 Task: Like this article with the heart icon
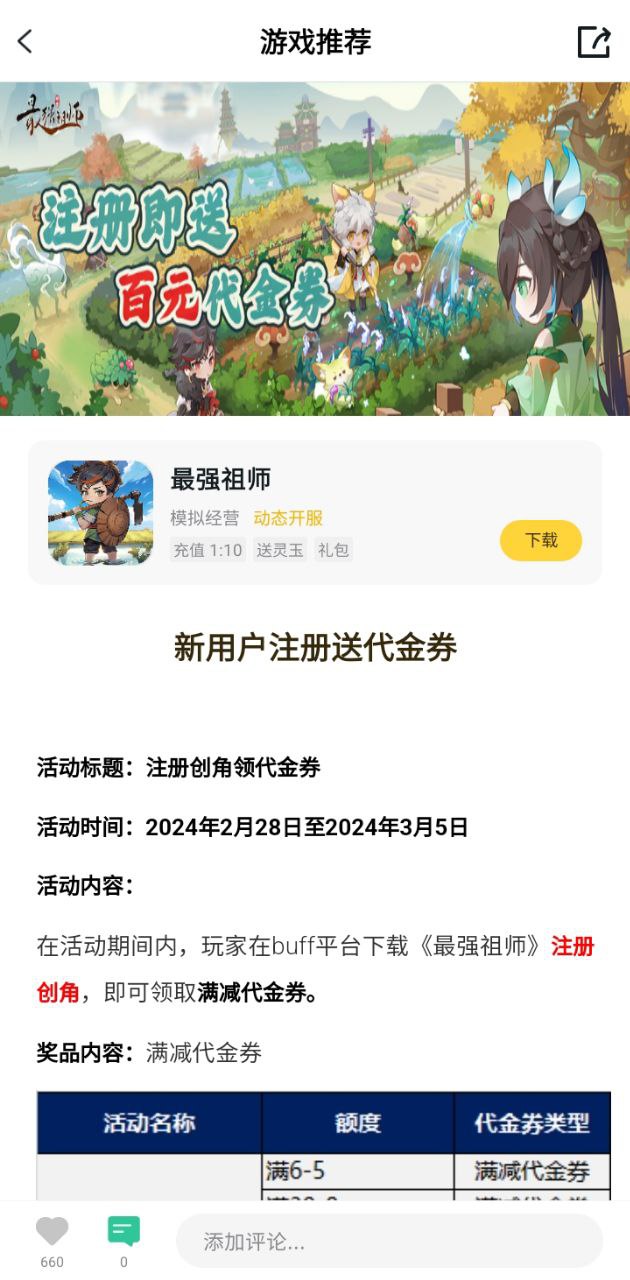coord(52,1231)
